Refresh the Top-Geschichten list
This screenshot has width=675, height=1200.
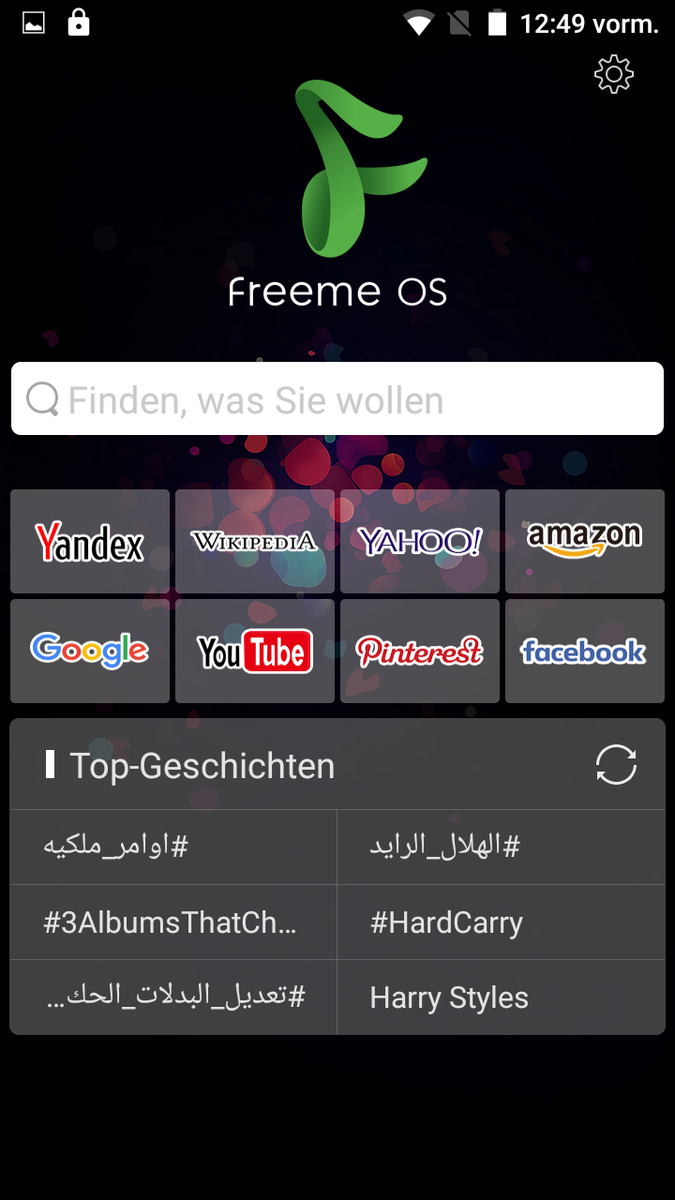pyautogui.click(x=616, y=766)
